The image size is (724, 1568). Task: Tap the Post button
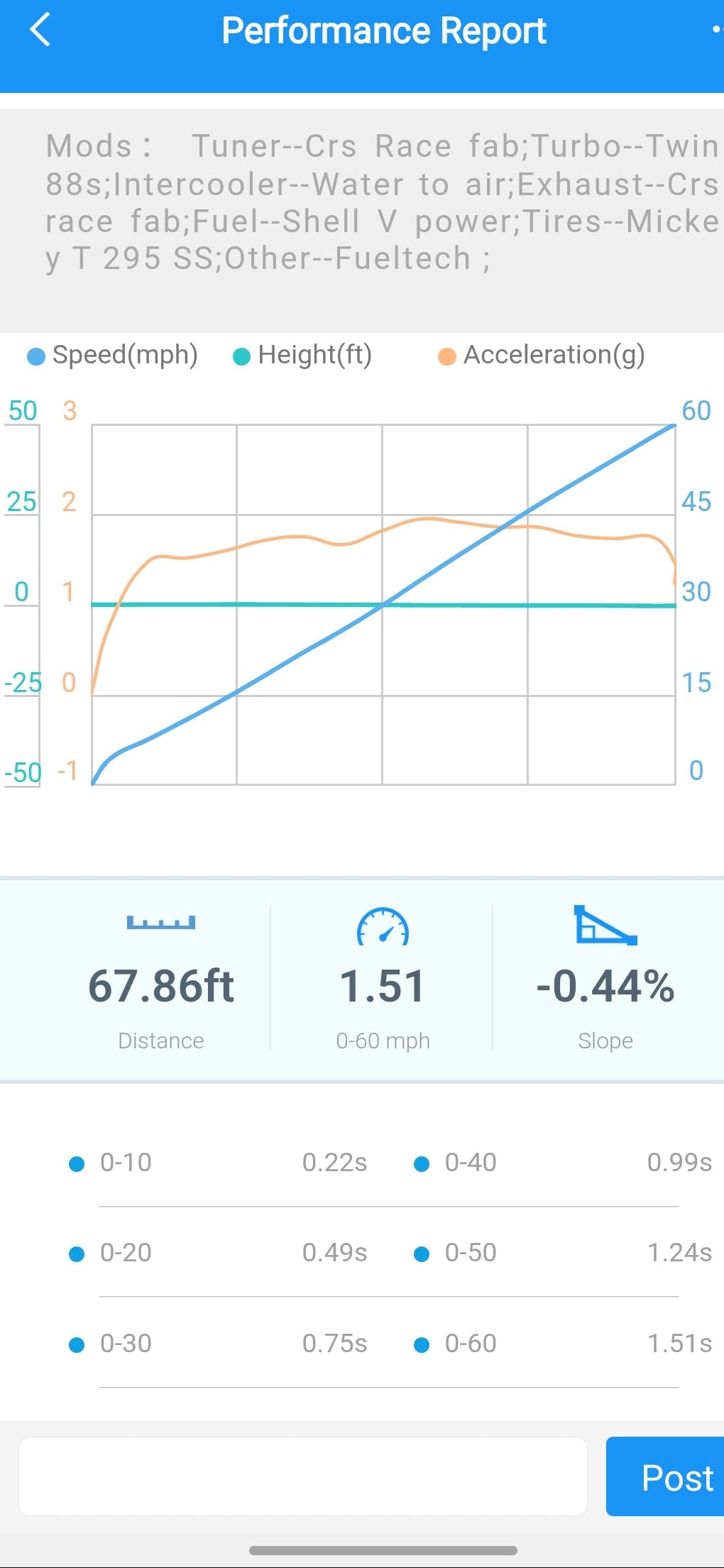point(667,1476)
